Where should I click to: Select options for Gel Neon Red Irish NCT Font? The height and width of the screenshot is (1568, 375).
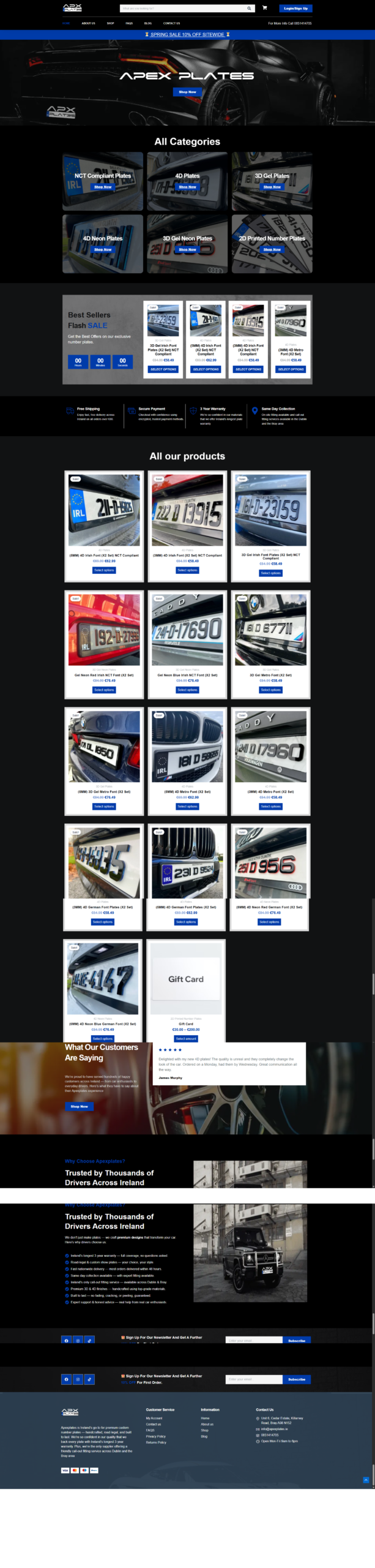pos(104,690)
